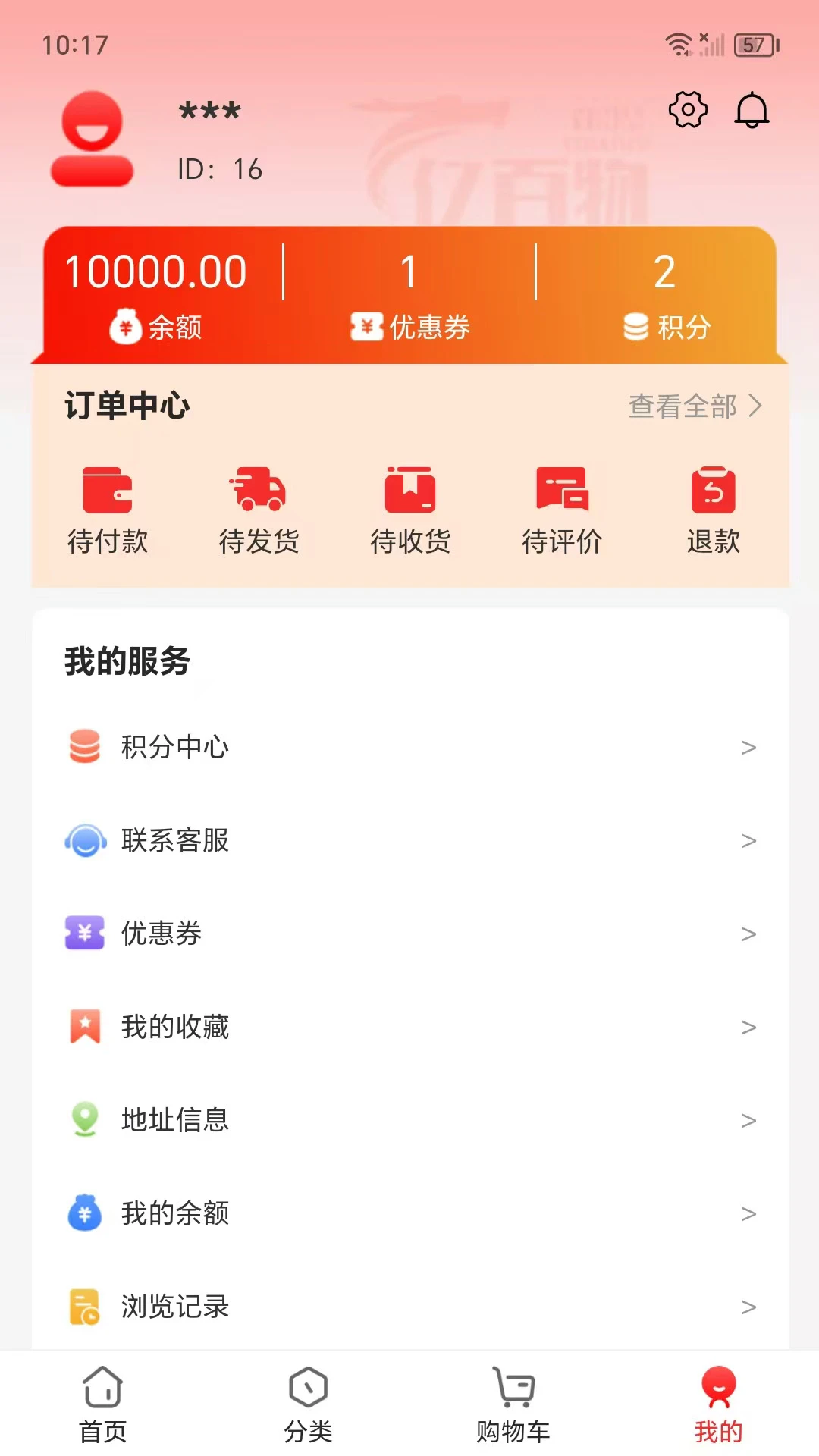The width and height of the screenshot is (819, 1456).
Task: Click 查看全部 to view all orders
Action: (x=682, y=406)
